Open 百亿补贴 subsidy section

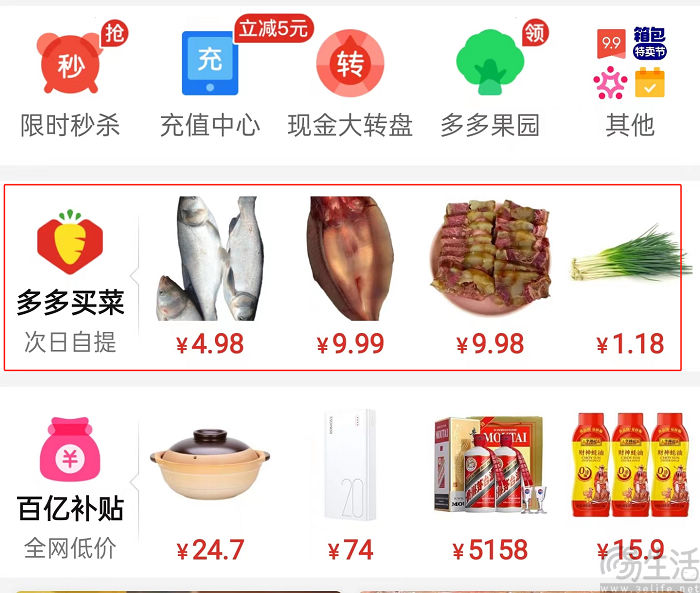pyautogui.click(x=70, y=485)
